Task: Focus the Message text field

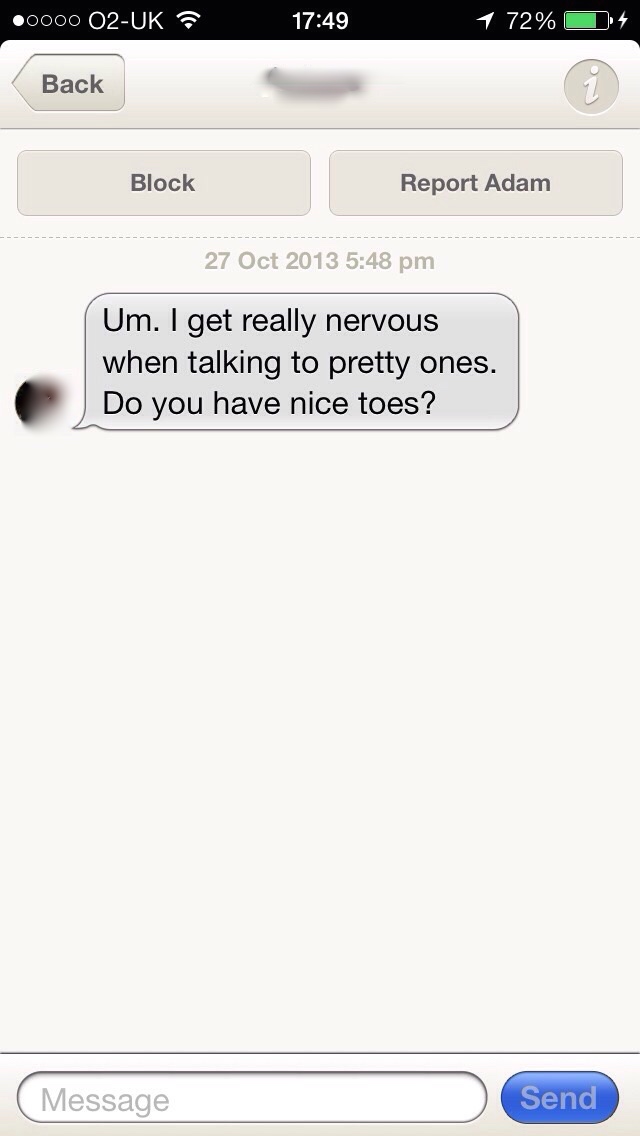Action: click(x=252, y=1097)
